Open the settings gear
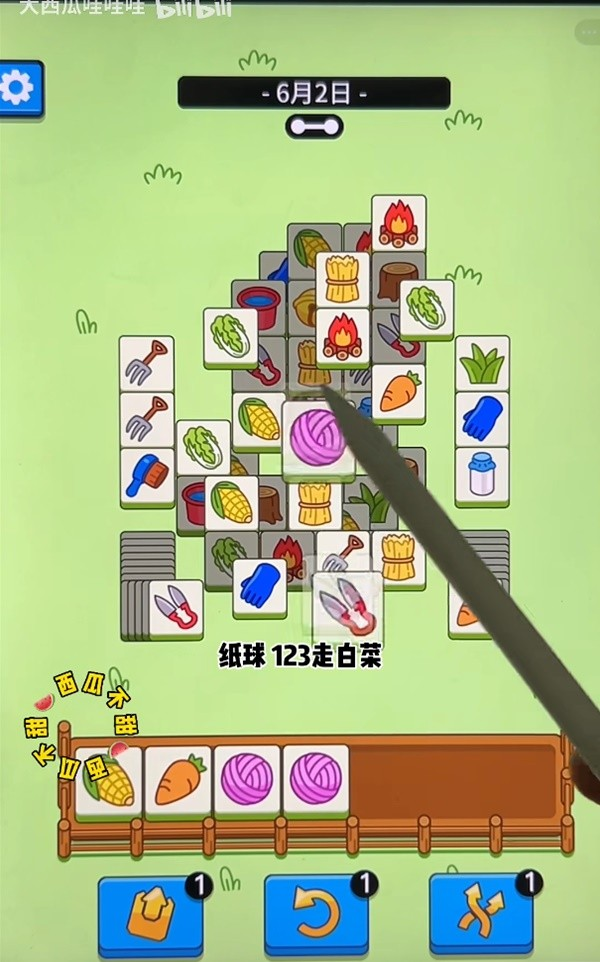Viewport: 600px width, 962px height. [x=19, y=89]
